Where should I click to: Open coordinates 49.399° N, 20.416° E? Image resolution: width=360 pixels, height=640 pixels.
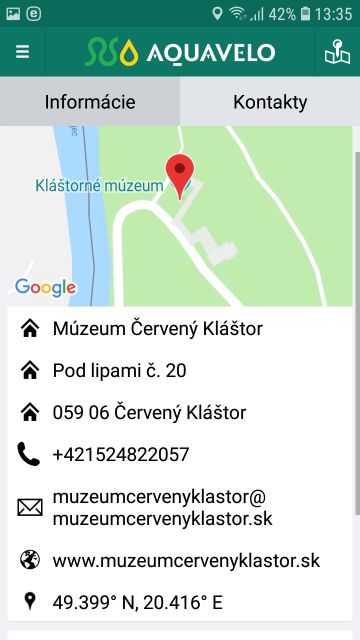(138, 602)
